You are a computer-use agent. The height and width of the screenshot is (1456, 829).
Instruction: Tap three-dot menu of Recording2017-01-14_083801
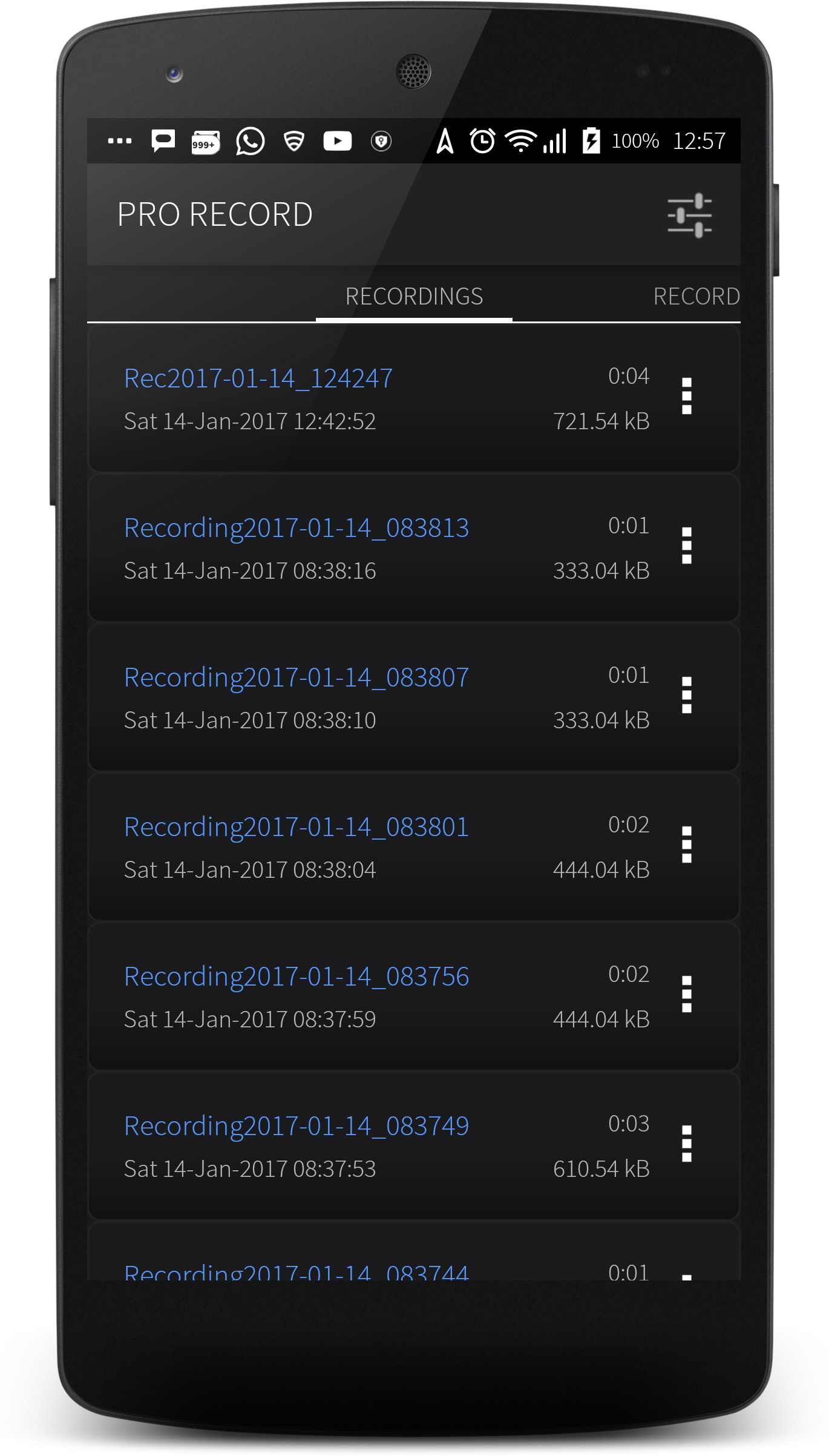pyautogui.click(x=687, y=845)
